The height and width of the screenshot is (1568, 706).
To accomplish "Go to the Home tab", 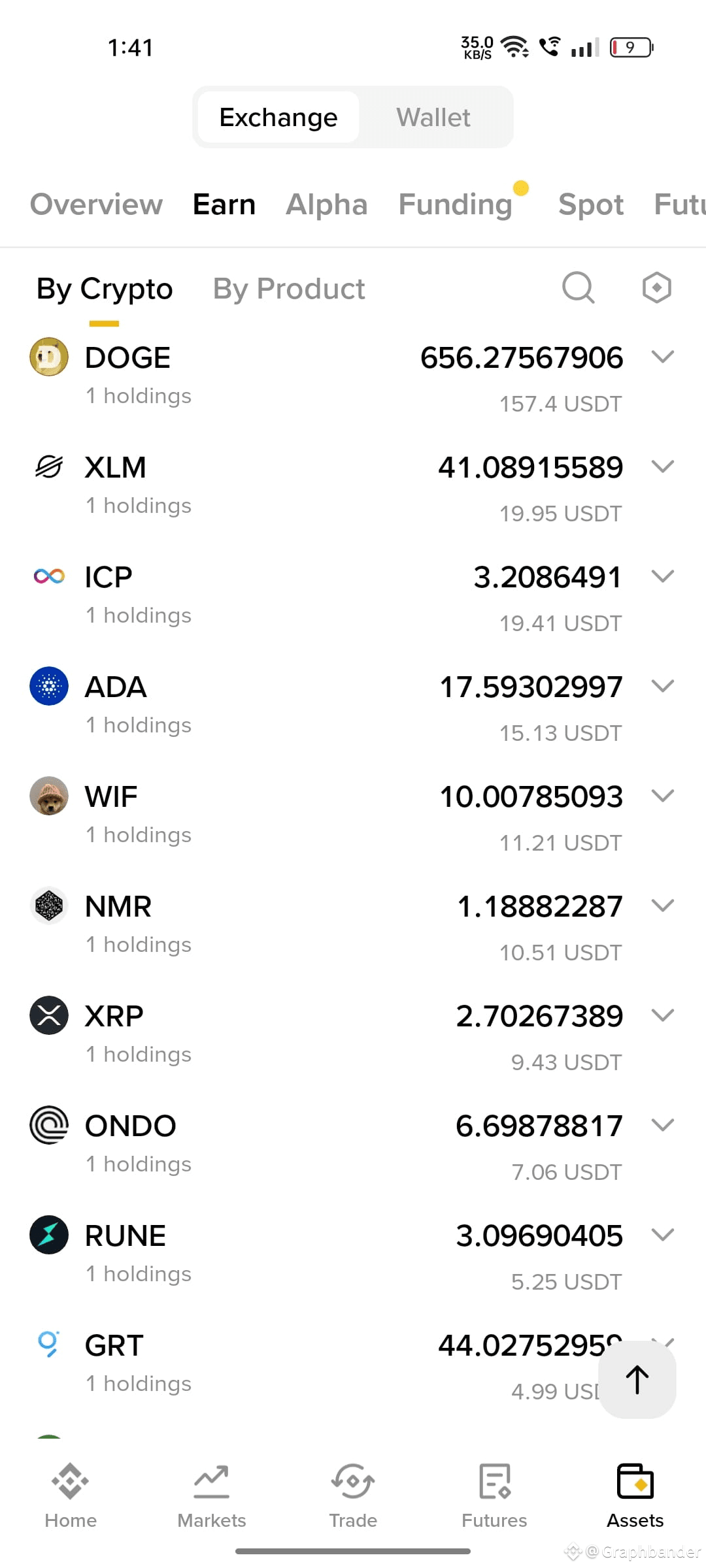I will tap(71, 1496).
